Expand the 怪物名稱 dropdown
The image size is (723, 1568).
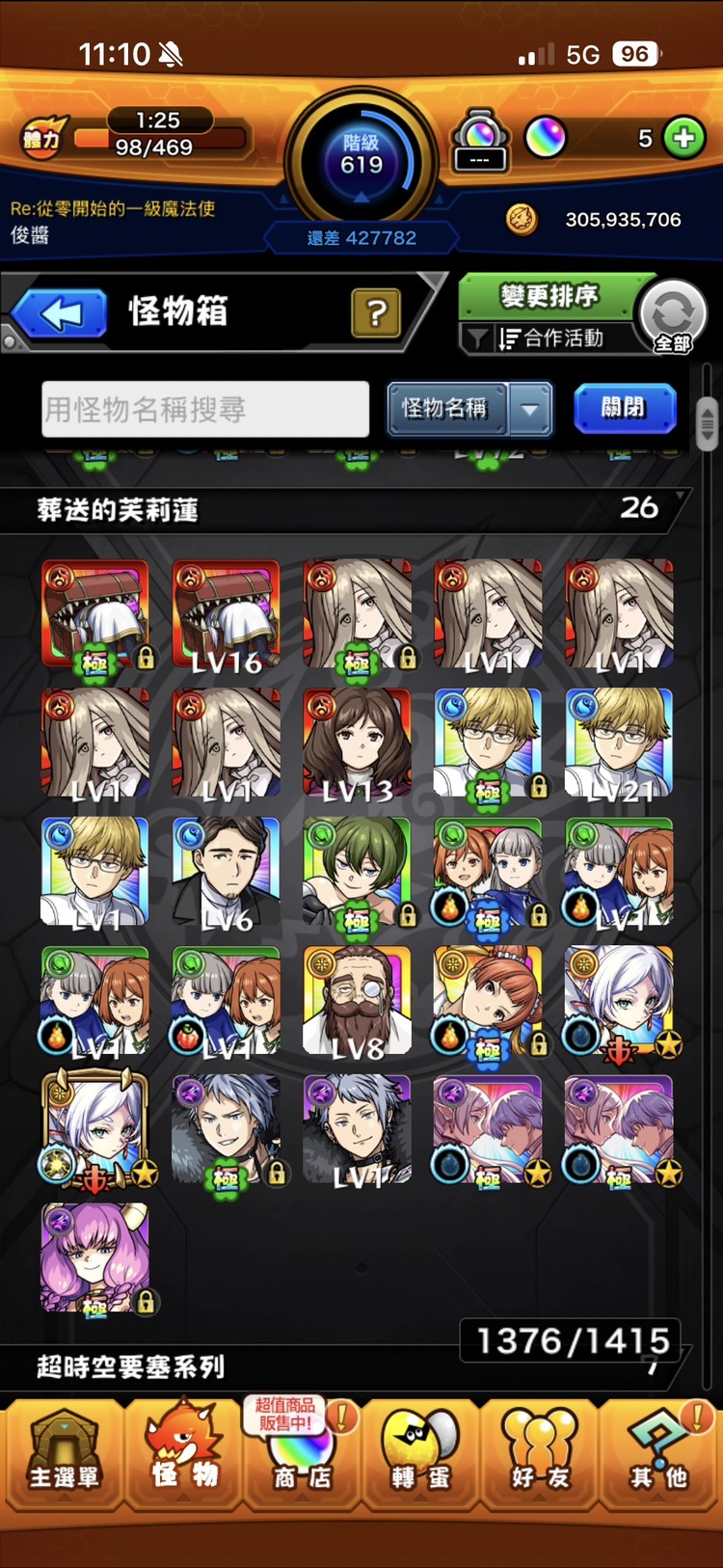529,409
